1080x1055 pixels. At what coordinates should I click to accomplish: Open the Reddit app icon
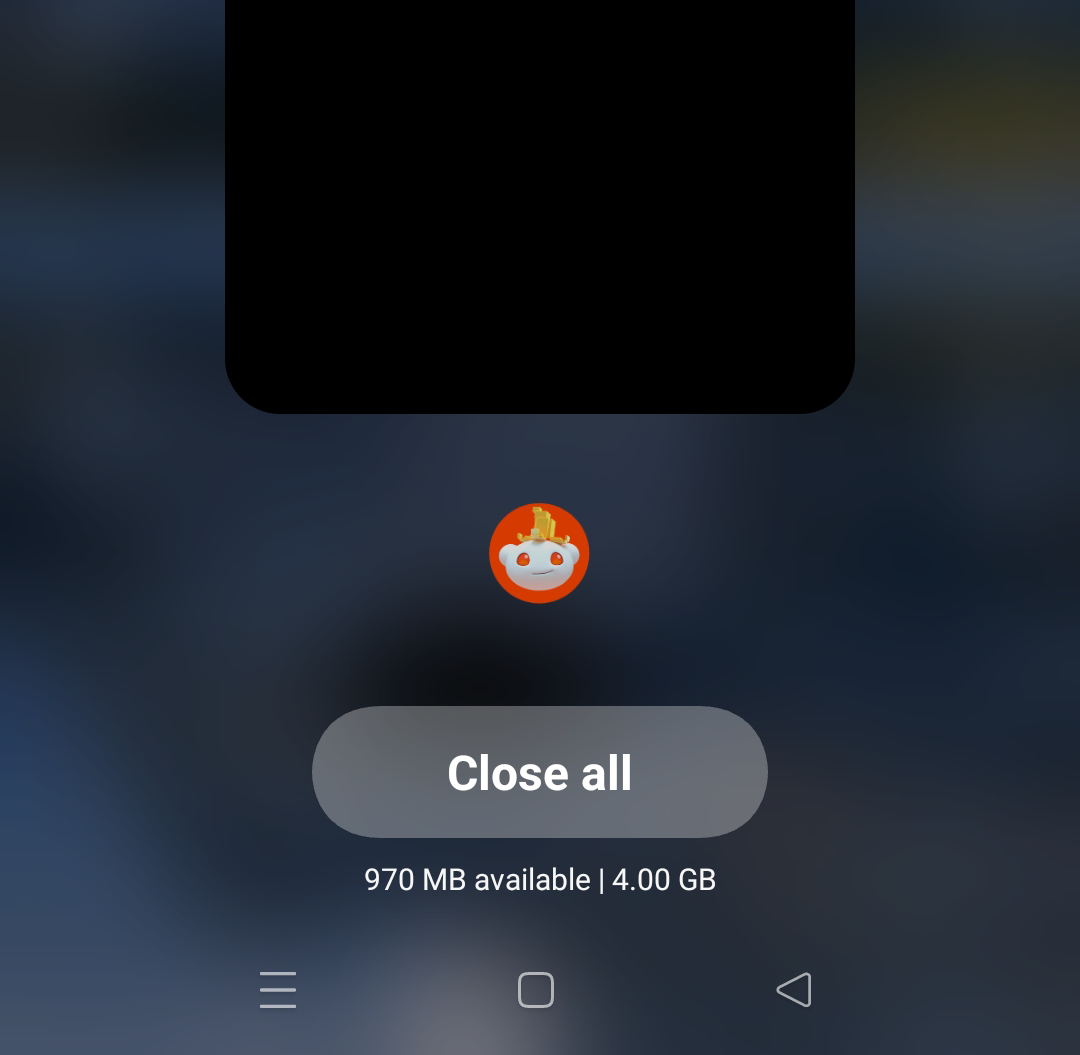pyautogui.click(x=539, y=553)
